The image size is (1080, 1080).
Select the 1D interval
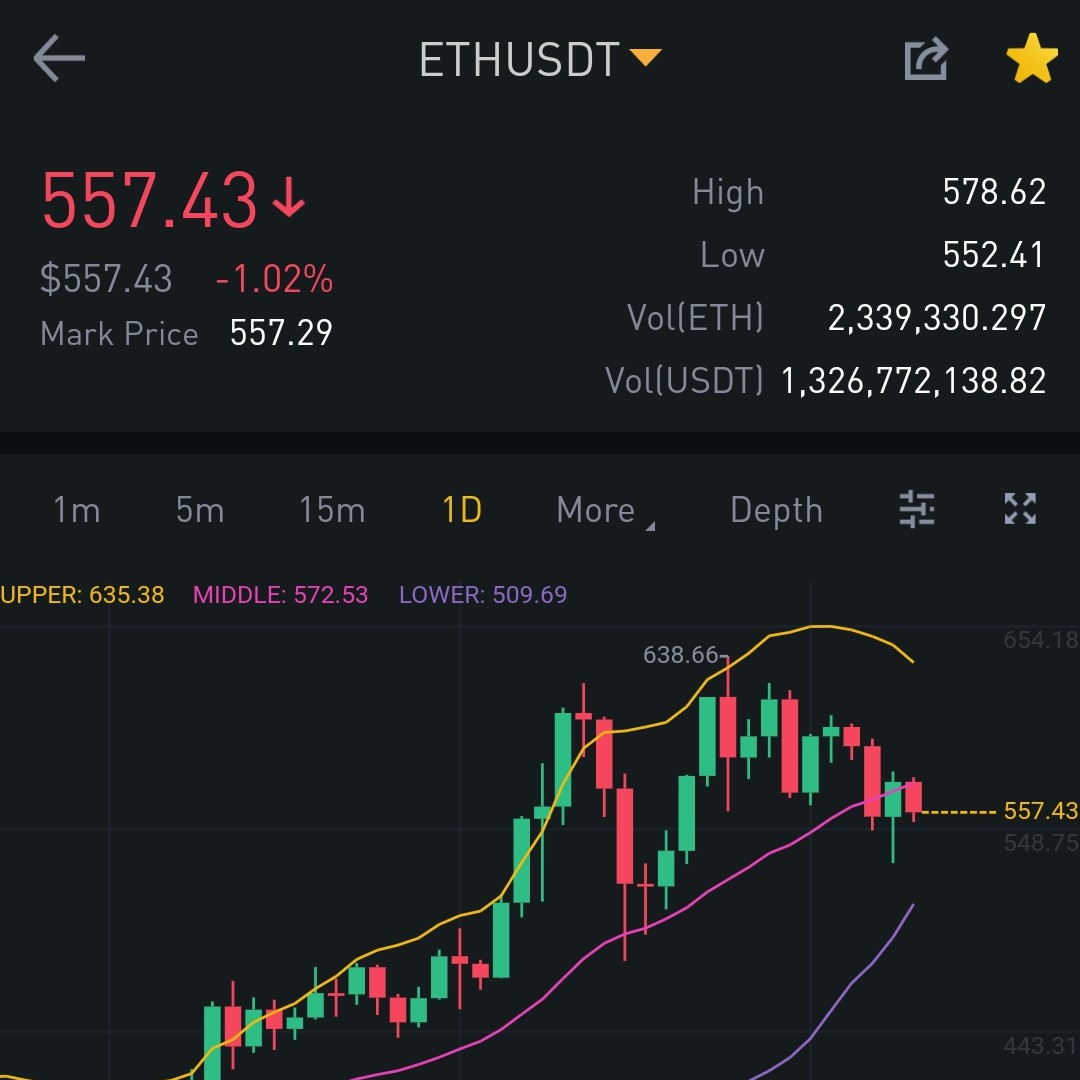pyautogui.click(x=462, y=510)
